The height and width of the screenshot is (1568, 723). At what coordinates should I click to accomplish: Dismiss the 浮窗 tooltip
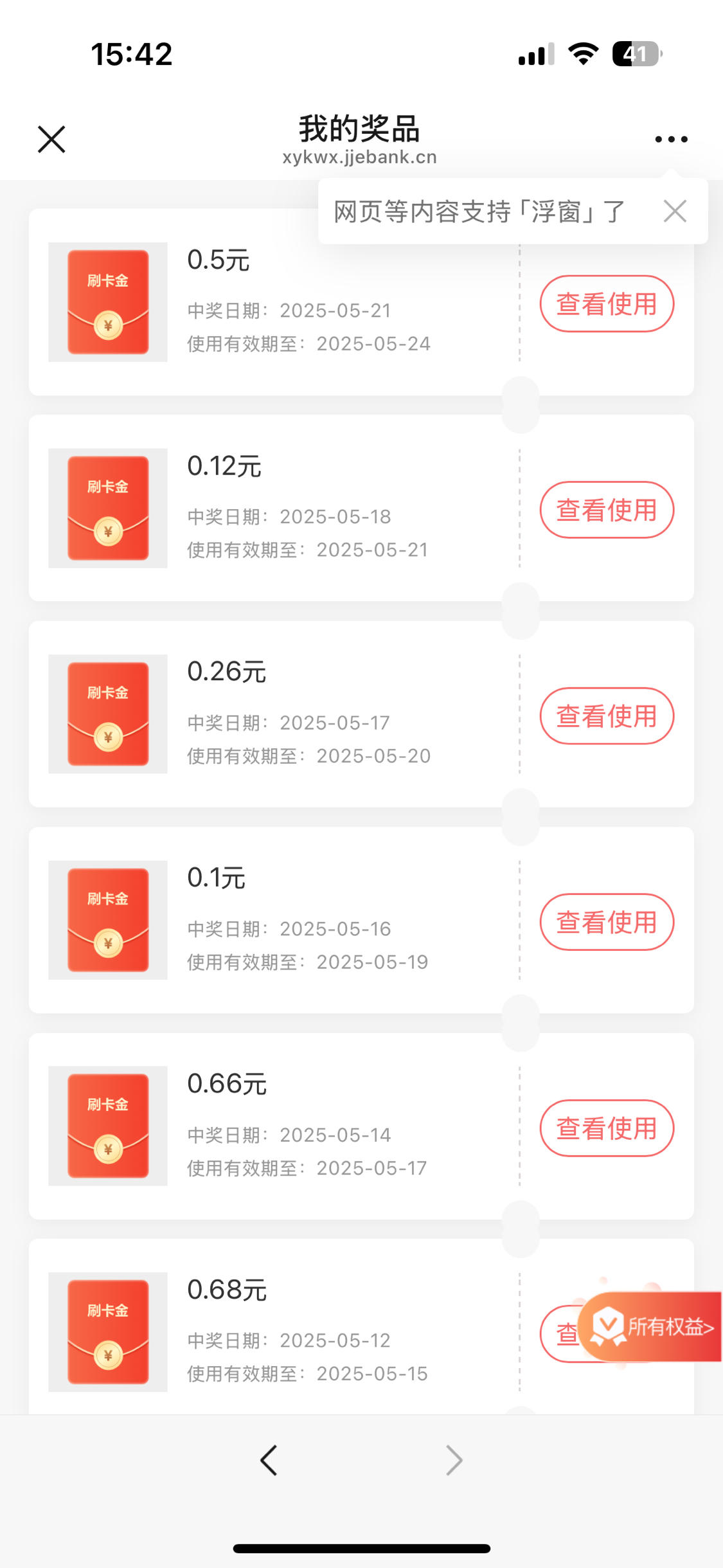point(675,211)
